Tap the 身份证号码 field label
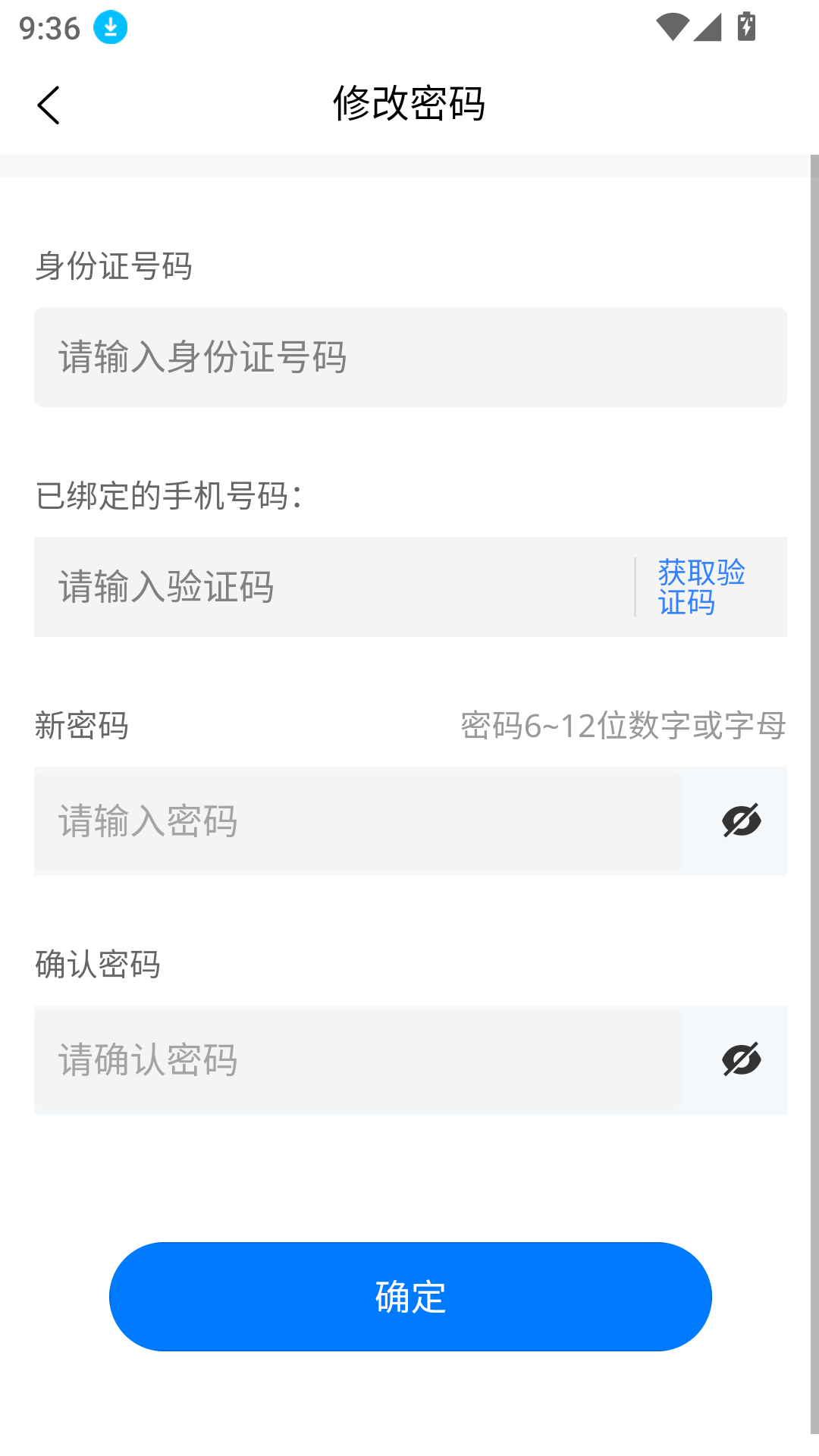Screen dimensions: 819x1456 click(x=114, y=266)
